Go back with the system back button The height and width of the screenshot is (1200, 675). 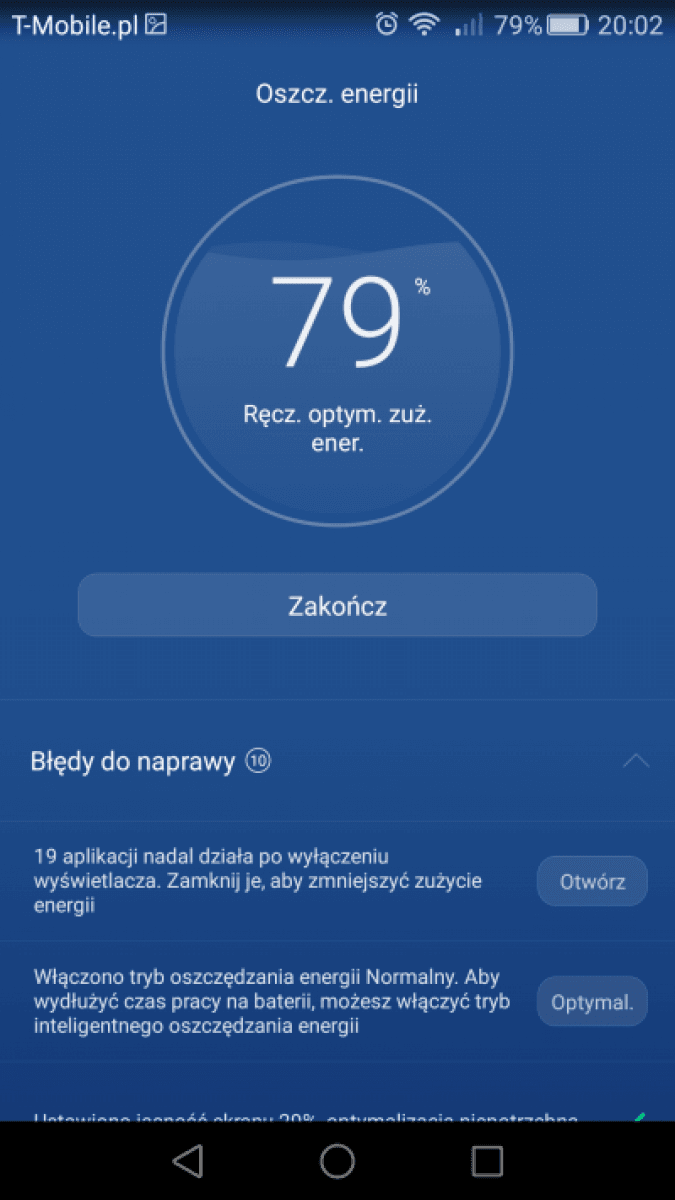coord(187,1160)
